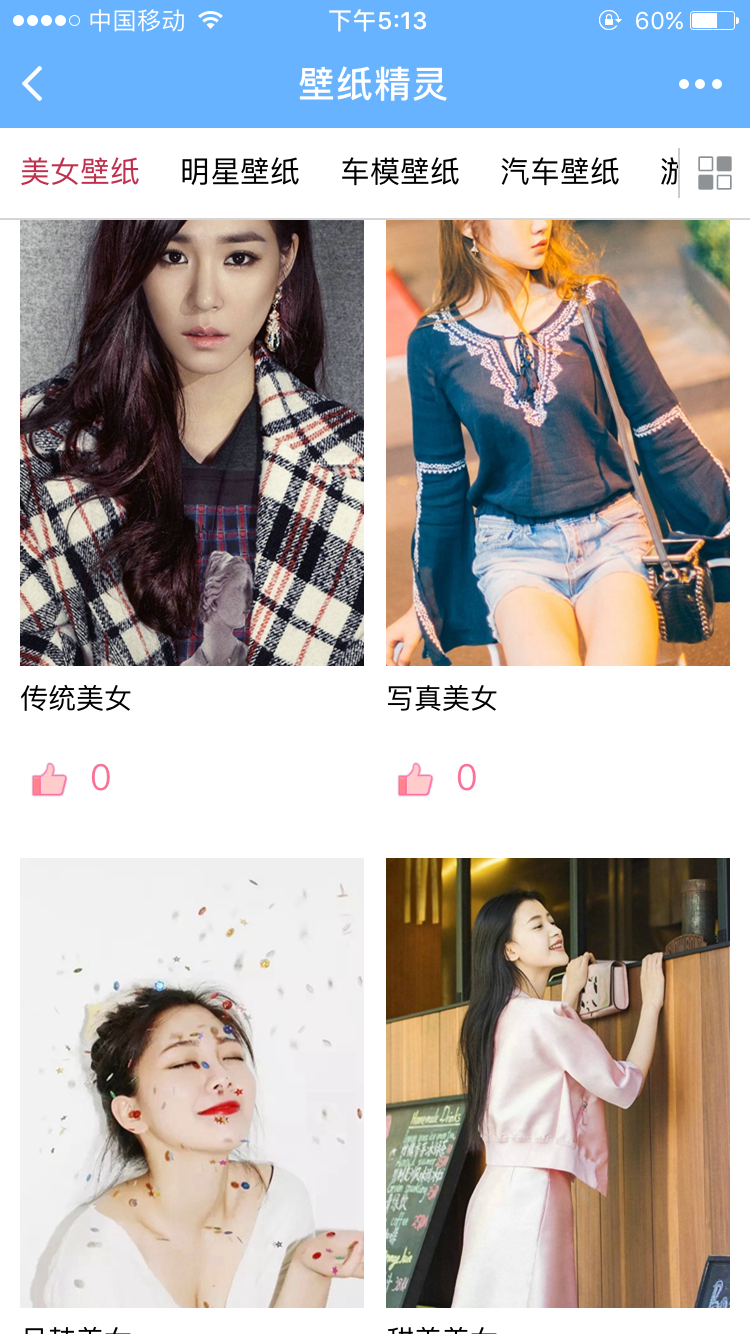This screenshot has height=1334, width=750.
Task: View the confetti portrait wallpaper
Action: (x=192, y=1082)
